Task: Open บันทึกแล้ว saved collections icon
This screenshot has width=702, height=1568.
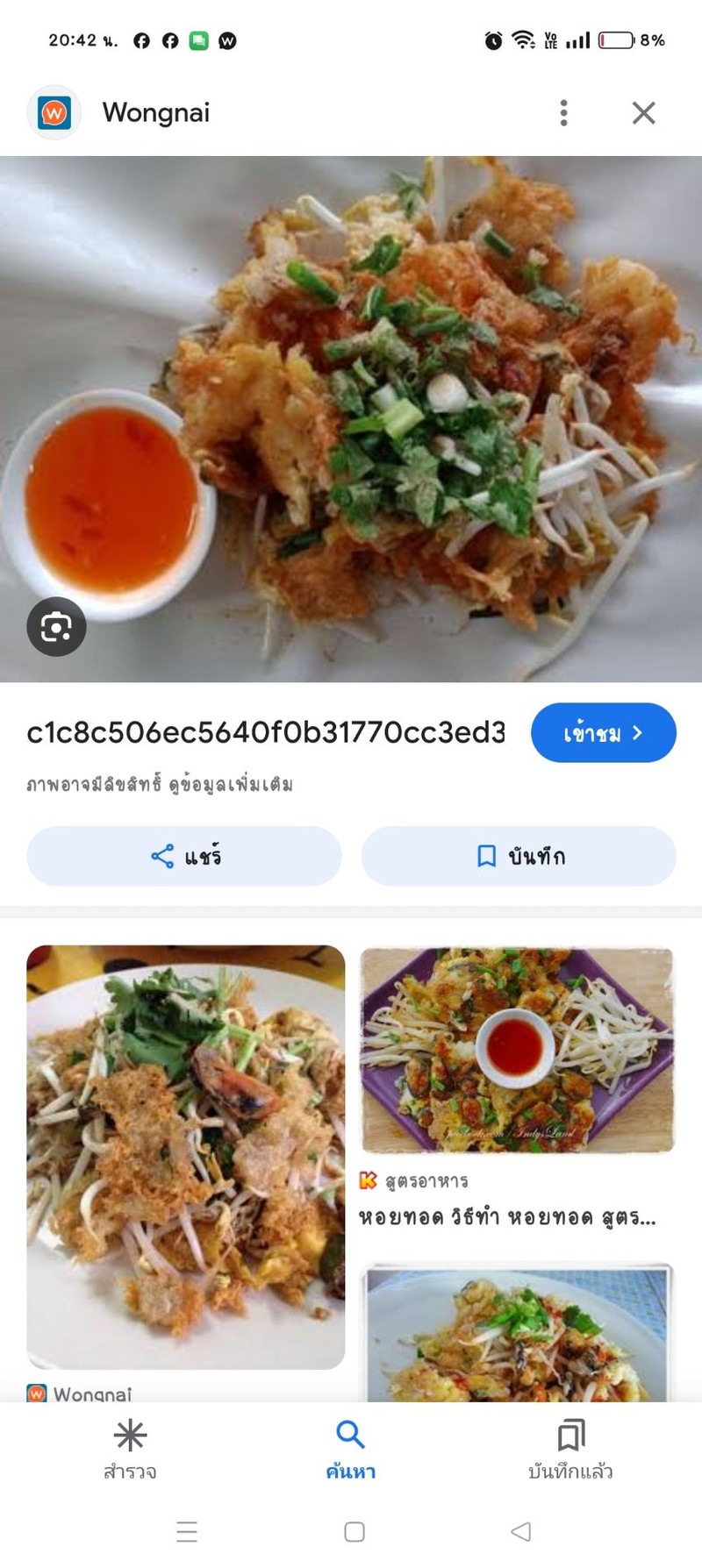Action: (571, 1435)
